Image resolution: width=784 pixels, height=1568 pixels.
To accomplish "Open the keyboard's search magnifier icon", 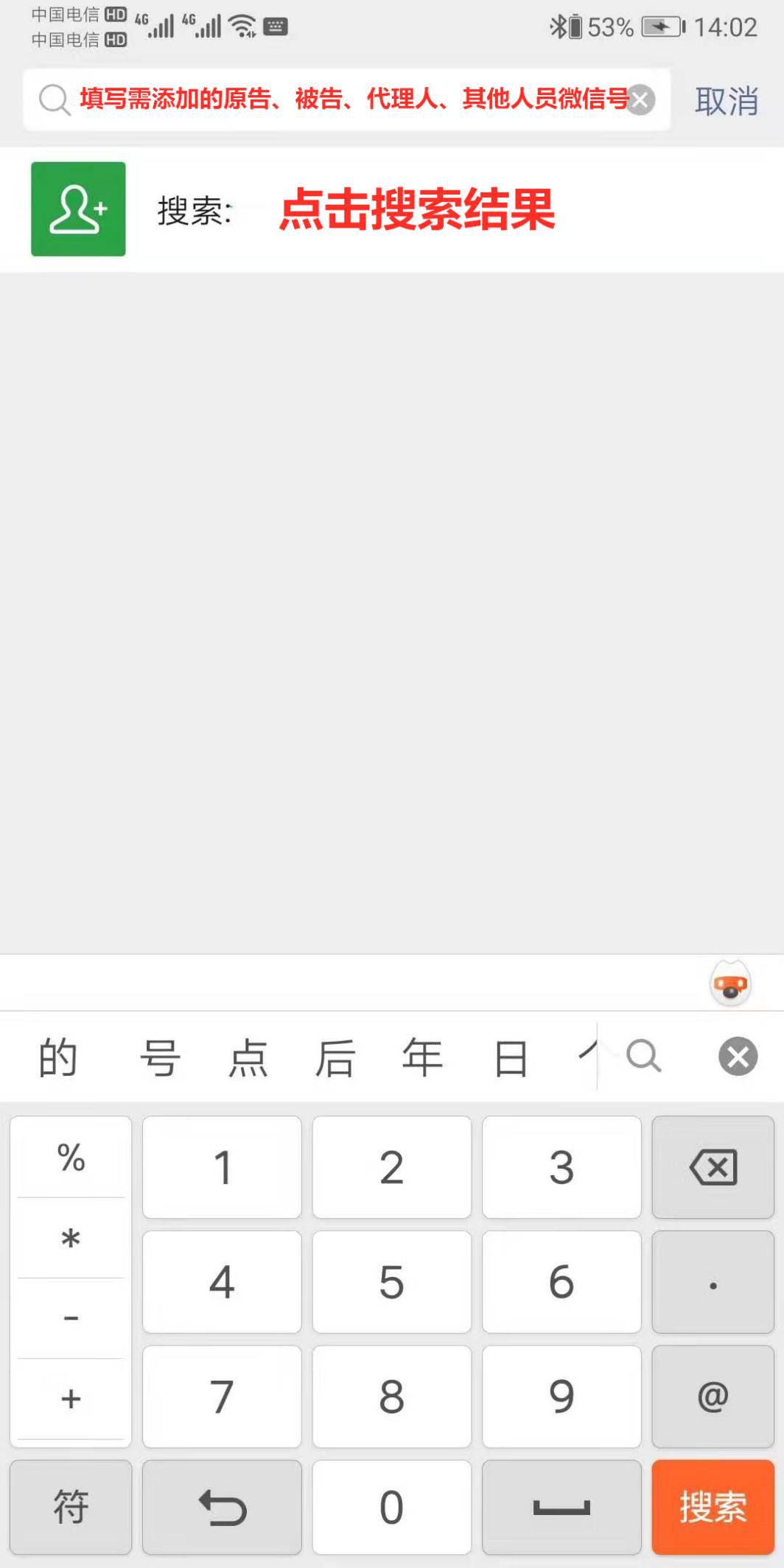I will coord(643,1056).
